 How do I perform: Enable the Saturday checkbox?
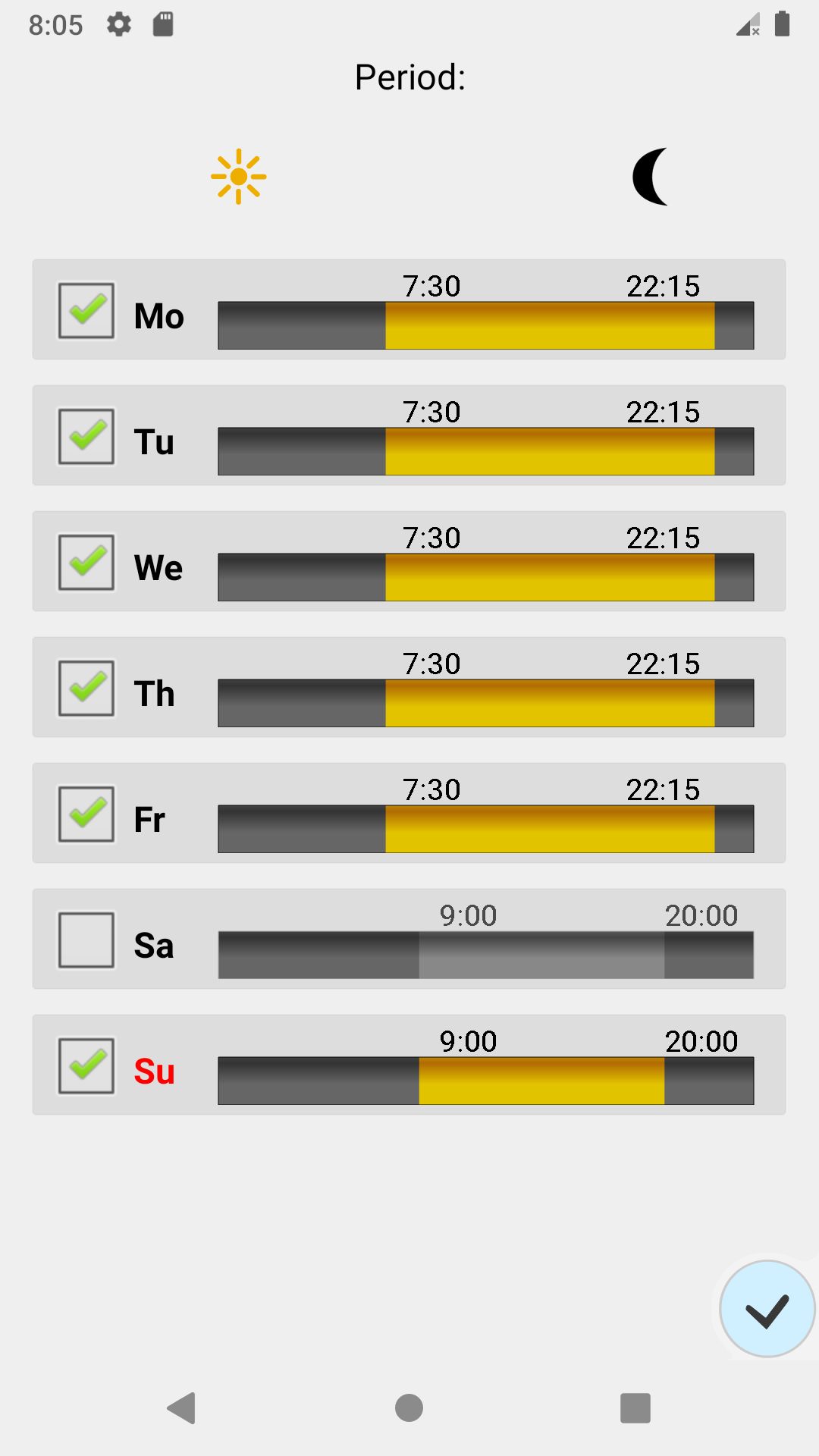tap(86, 940)
